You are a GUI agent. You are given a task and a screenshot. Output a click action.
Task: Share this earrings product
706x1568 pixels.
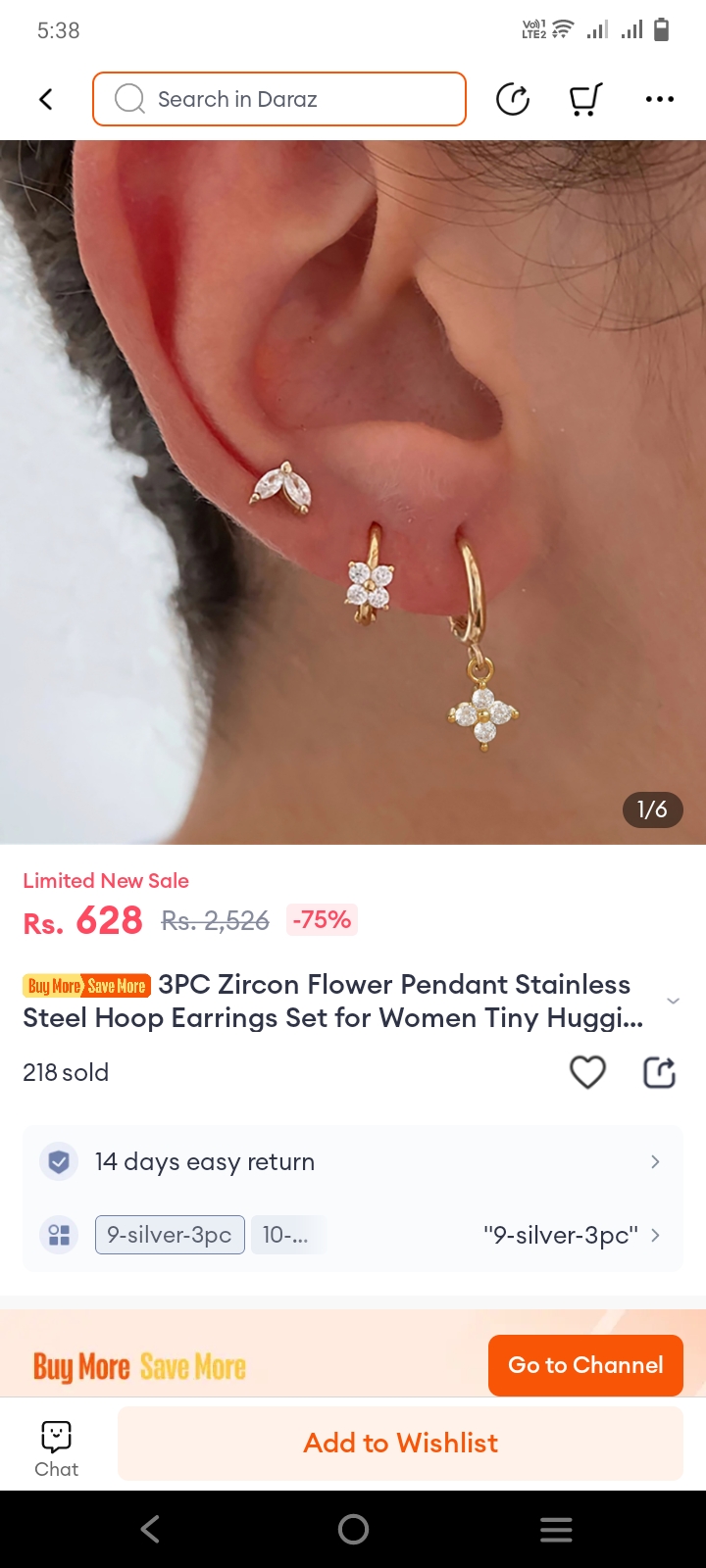(659, 1072)
